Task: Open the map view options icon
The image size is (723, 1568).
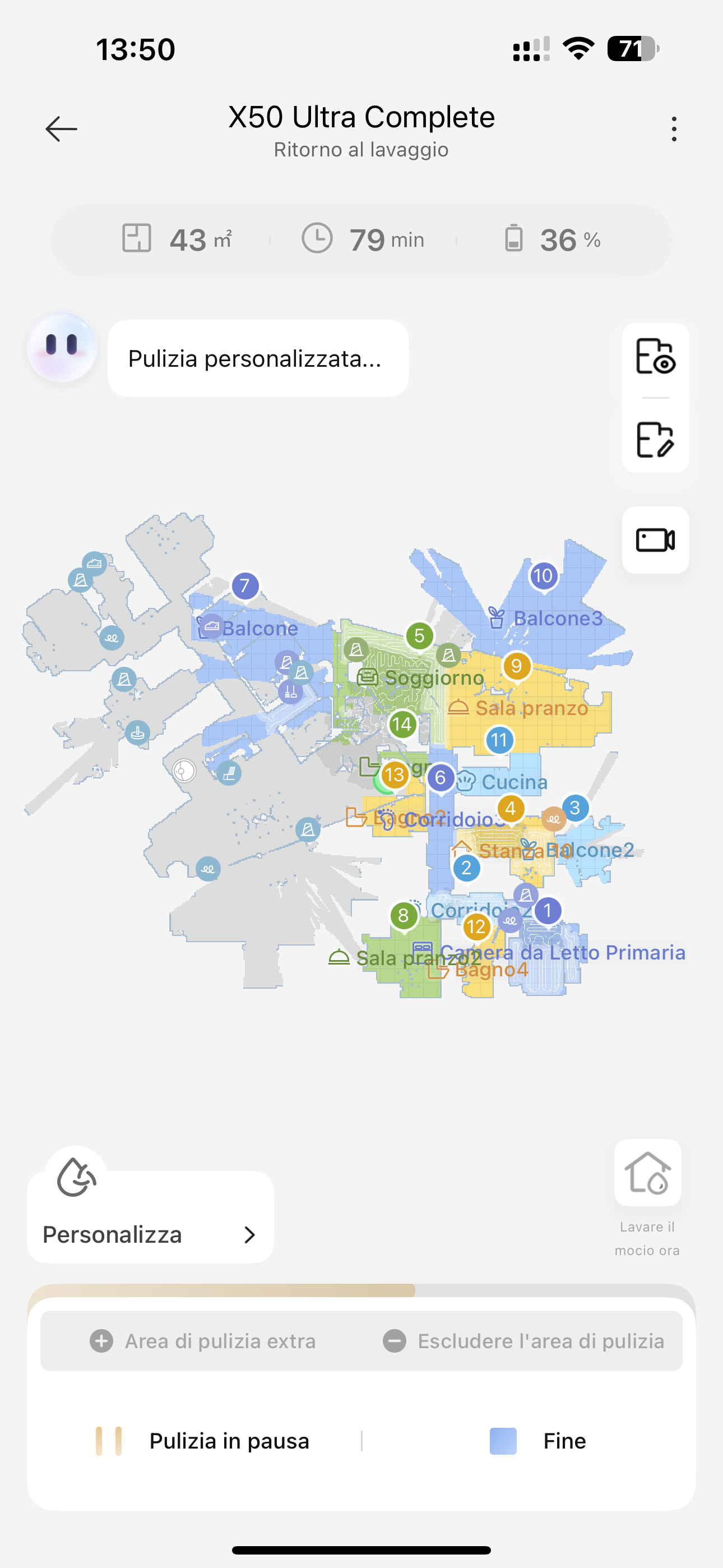Action: pos(655,356)
